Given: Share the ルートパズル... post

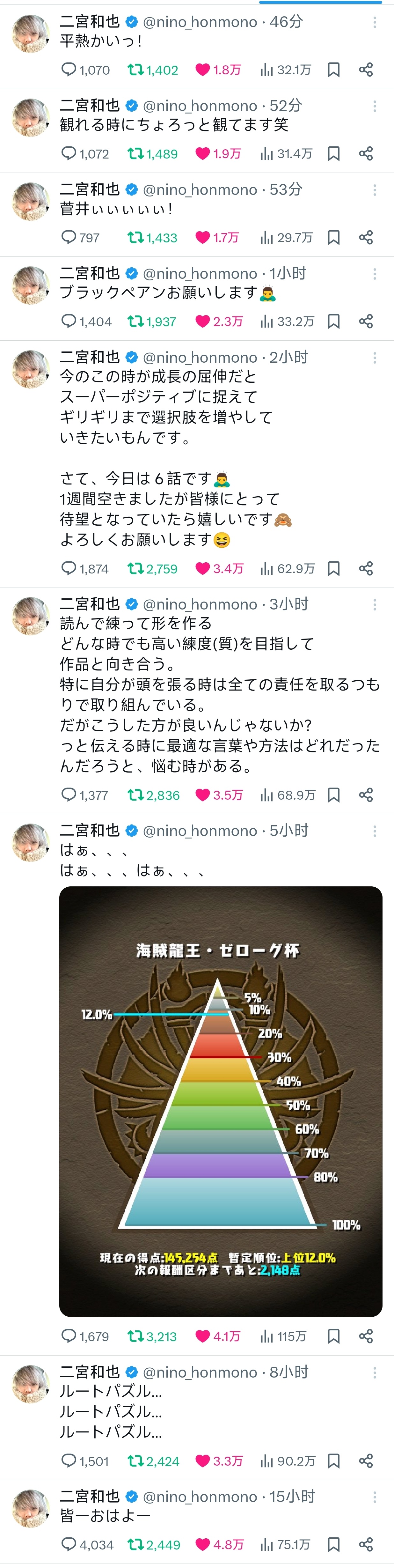Looking at the screenshot, I should (x=365, y=1460).
